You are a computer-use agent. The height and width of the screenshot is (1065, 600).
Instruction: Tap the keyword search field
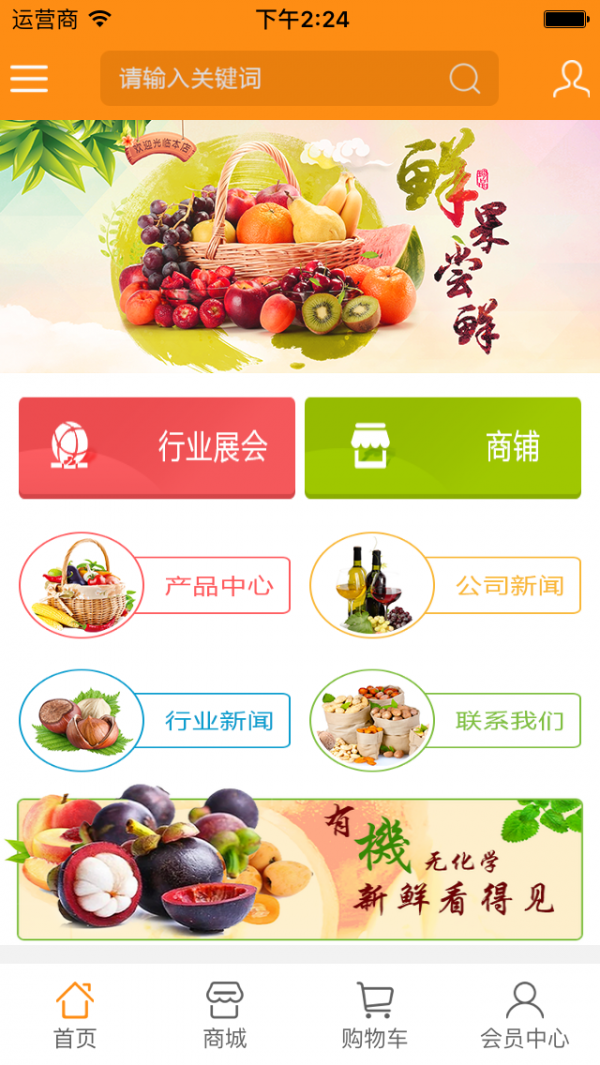point(270,78)
